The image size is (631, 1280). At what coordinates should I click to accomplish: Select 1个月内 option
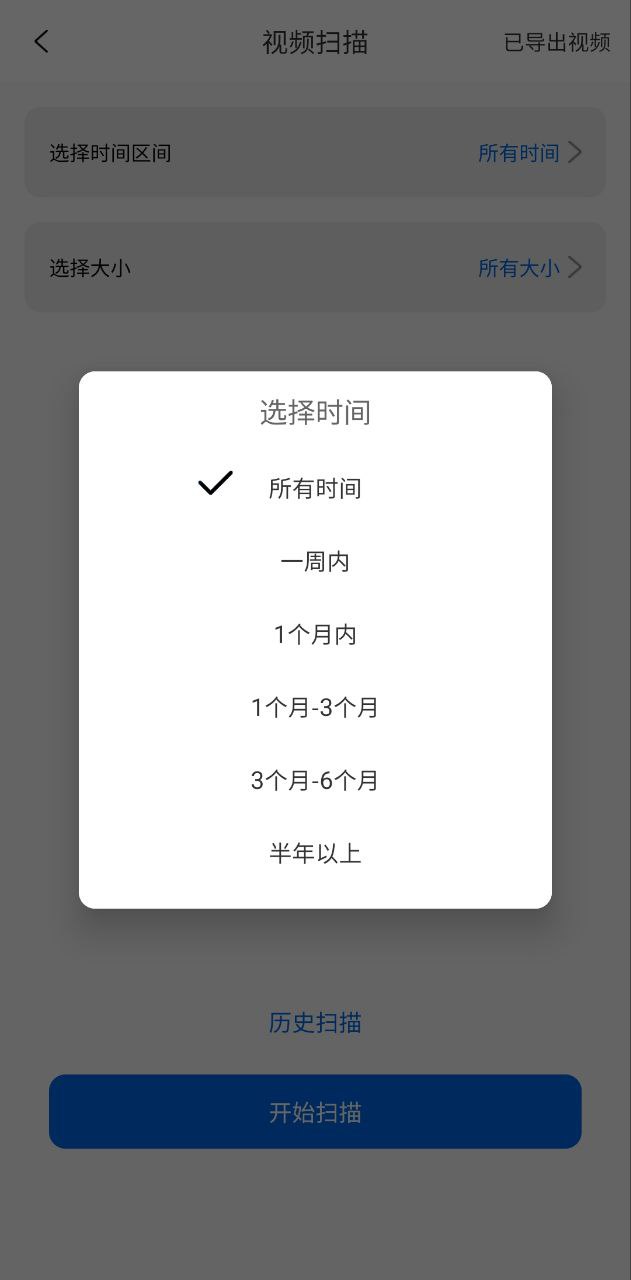tap(315, 634)
